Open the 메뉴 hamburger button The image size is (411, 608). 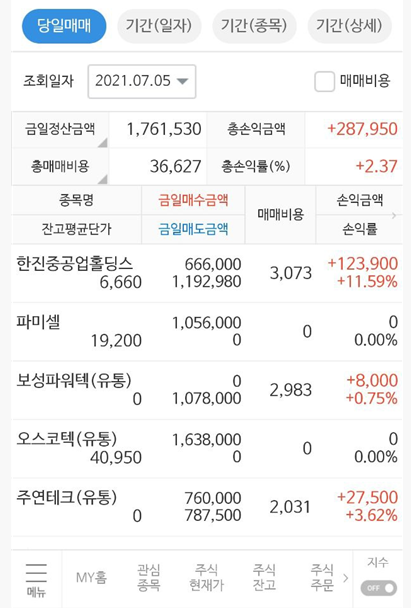pyautogui.click(x=36, y=579)
